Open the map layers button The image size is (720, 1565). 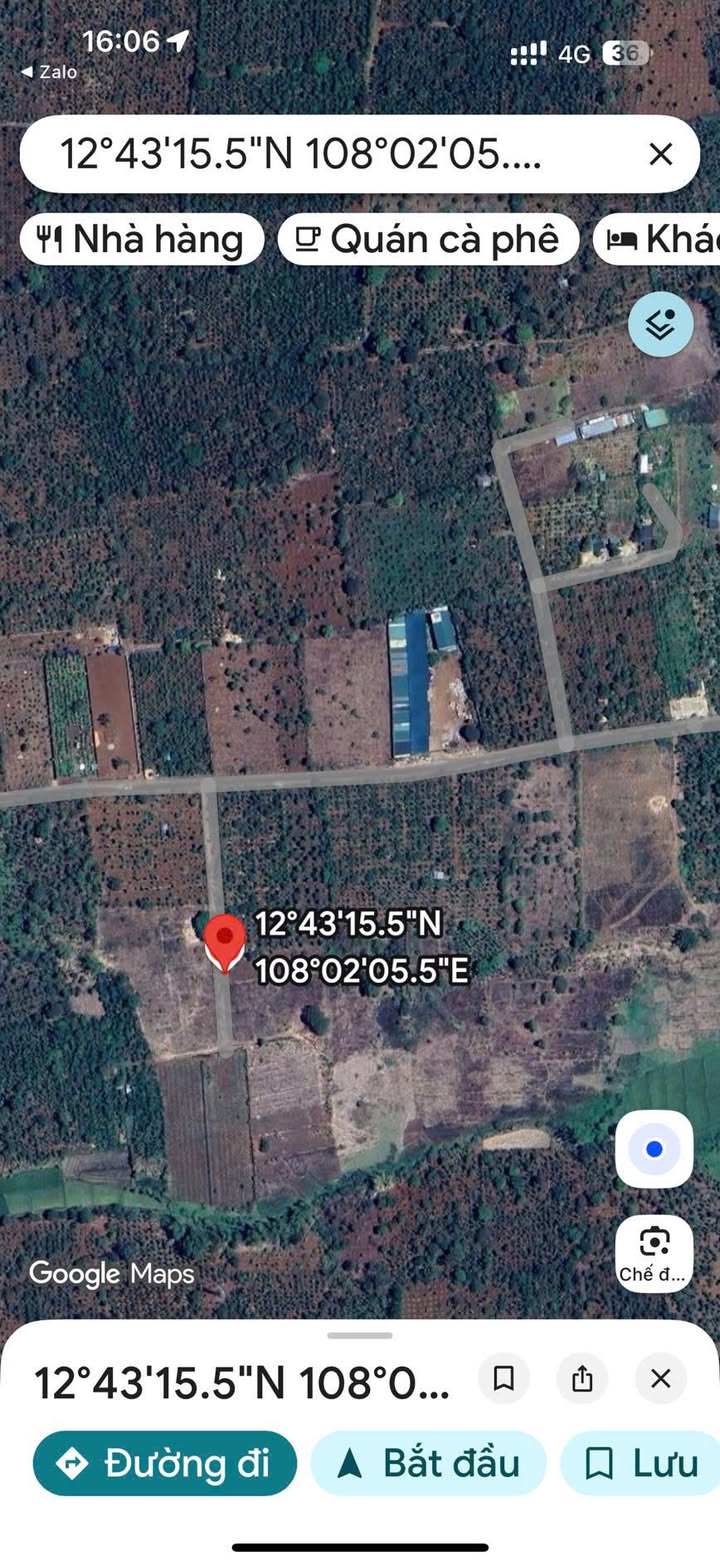(x=660, y=324)
